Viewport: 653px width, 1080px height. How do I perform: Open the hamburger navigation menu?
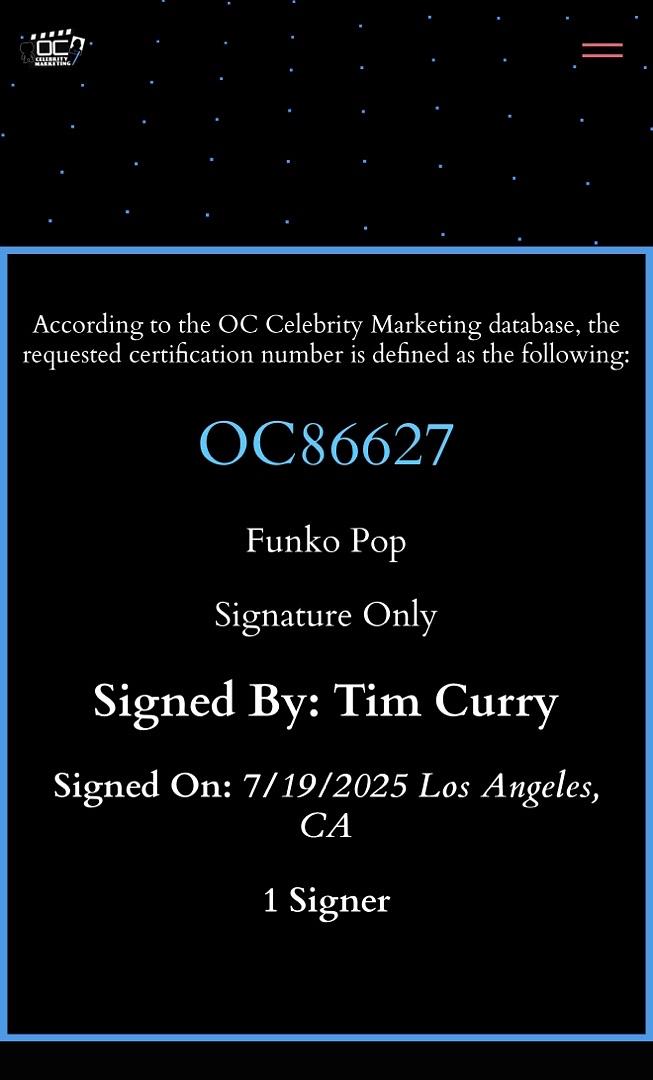click(602, 50)
